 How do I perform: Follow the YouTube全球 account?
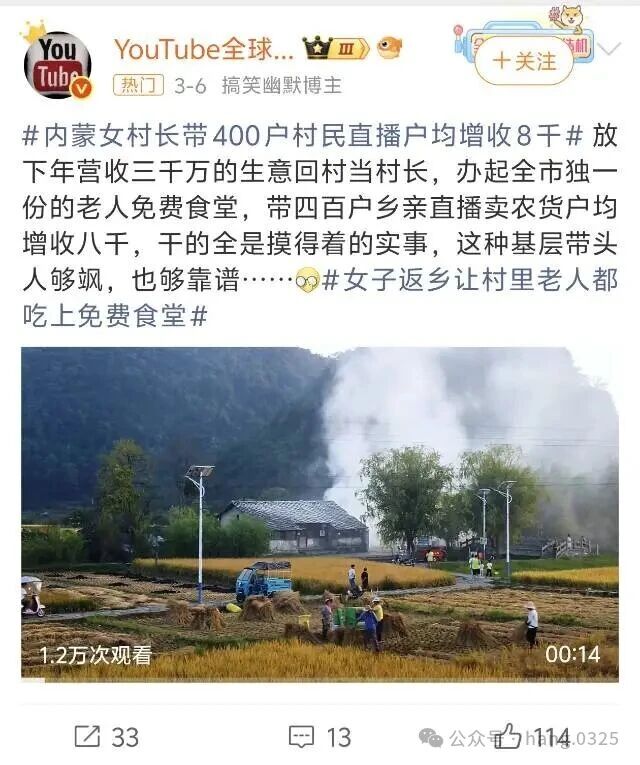[x=523, y=62]
